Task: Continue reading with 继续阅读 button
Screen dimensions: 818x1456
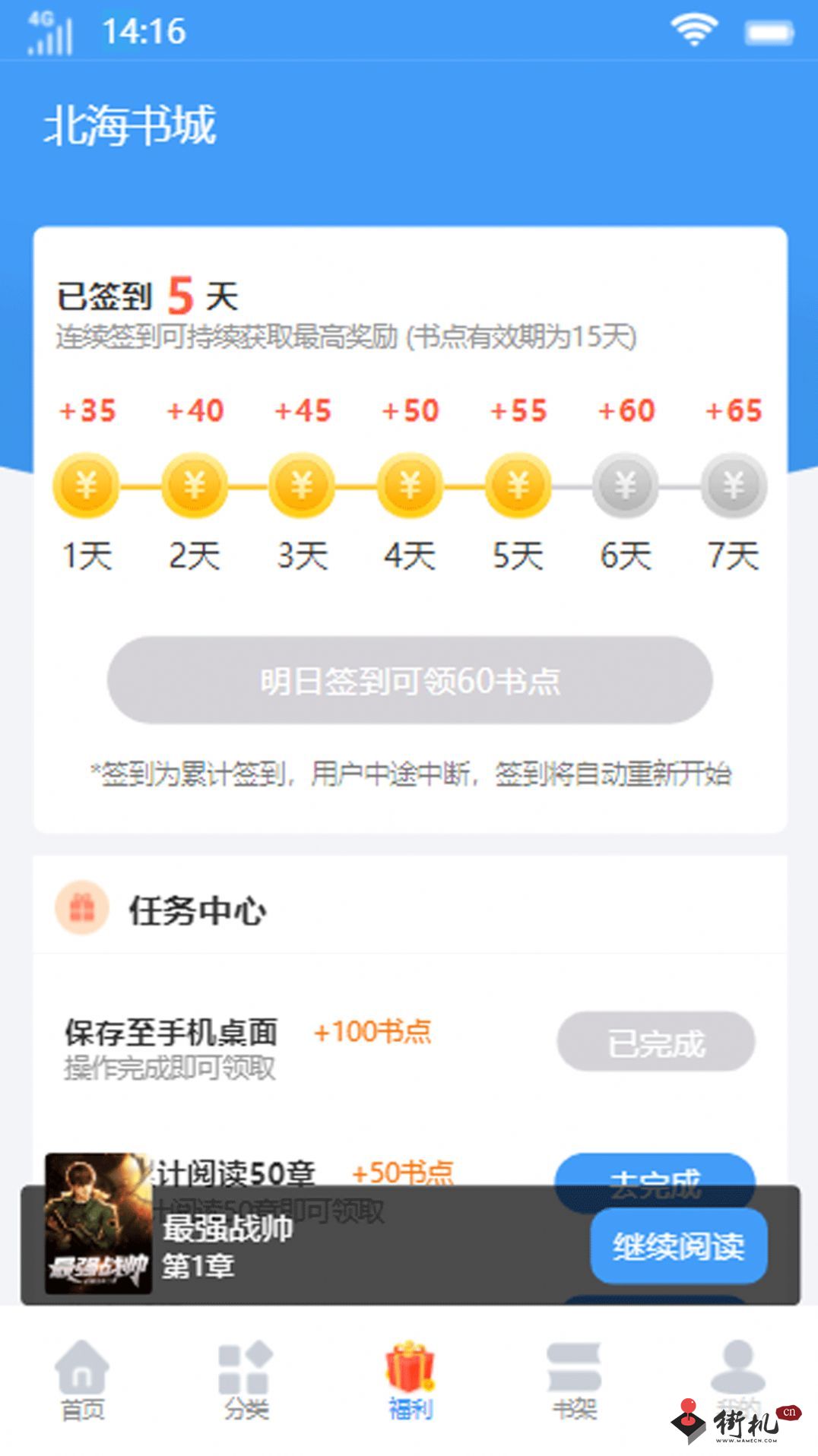Action: click(x=679, y=1246)
